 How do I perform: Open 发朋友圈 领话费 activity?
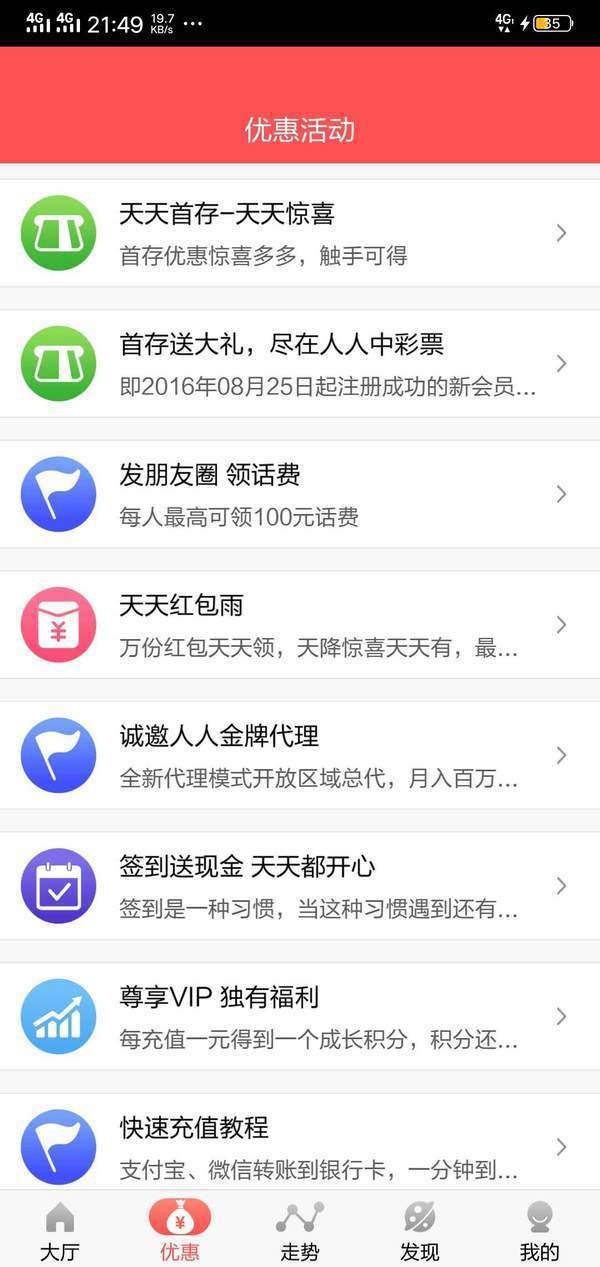pos(300,493)
